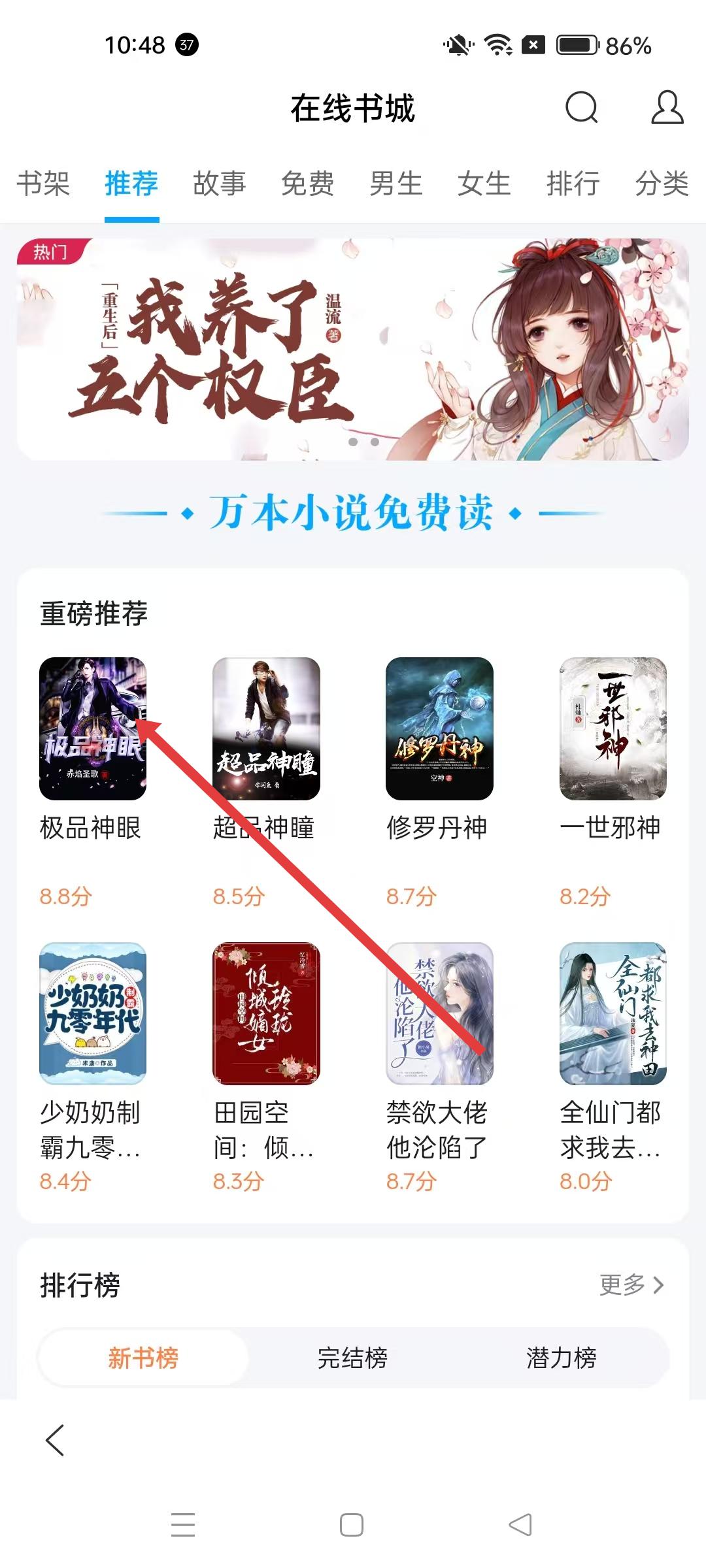Viewport: 706px width, 1568px height.
Task: Select the 完结榜 ranking tab
Action: (x=352, y=1358)
